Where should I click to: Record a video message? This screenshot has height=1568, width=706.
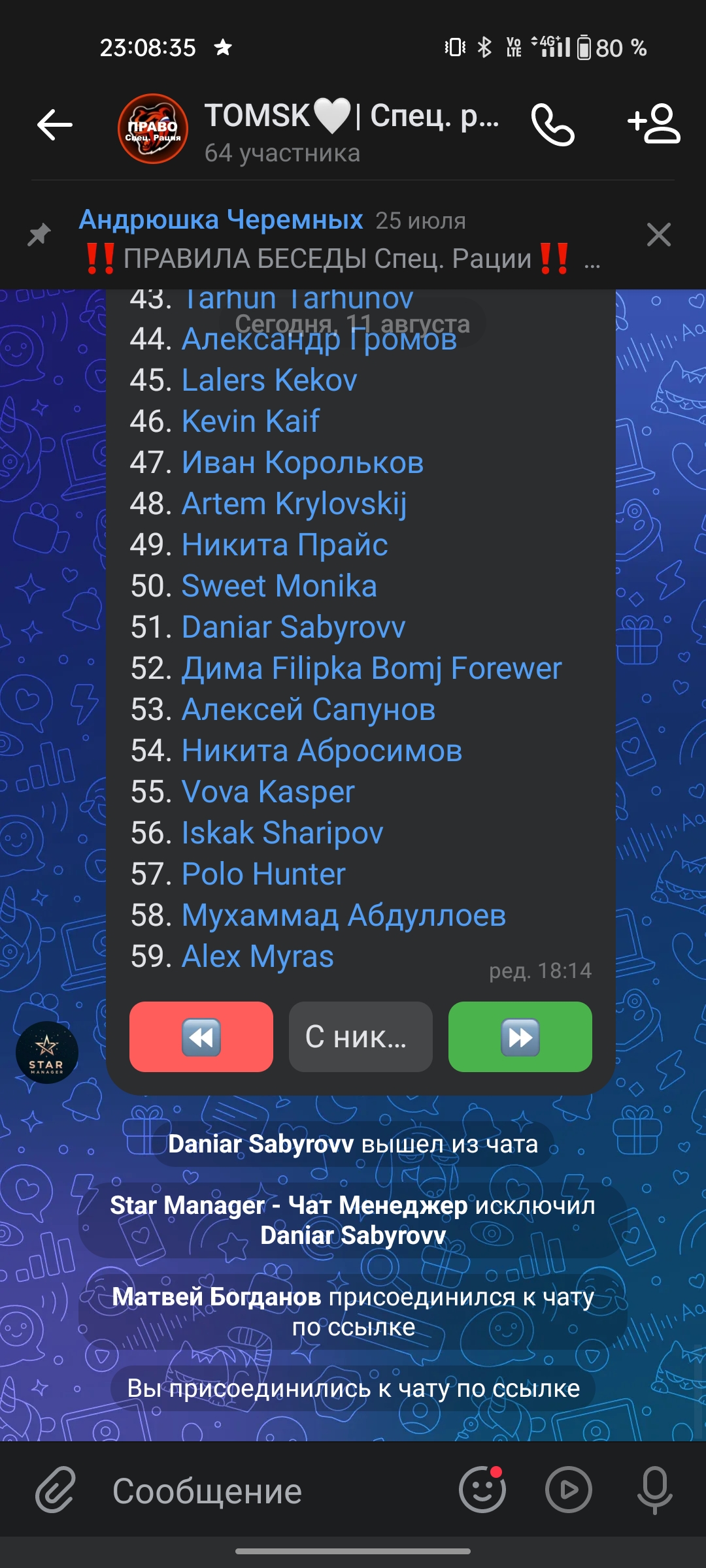[x=569, y=1490]
